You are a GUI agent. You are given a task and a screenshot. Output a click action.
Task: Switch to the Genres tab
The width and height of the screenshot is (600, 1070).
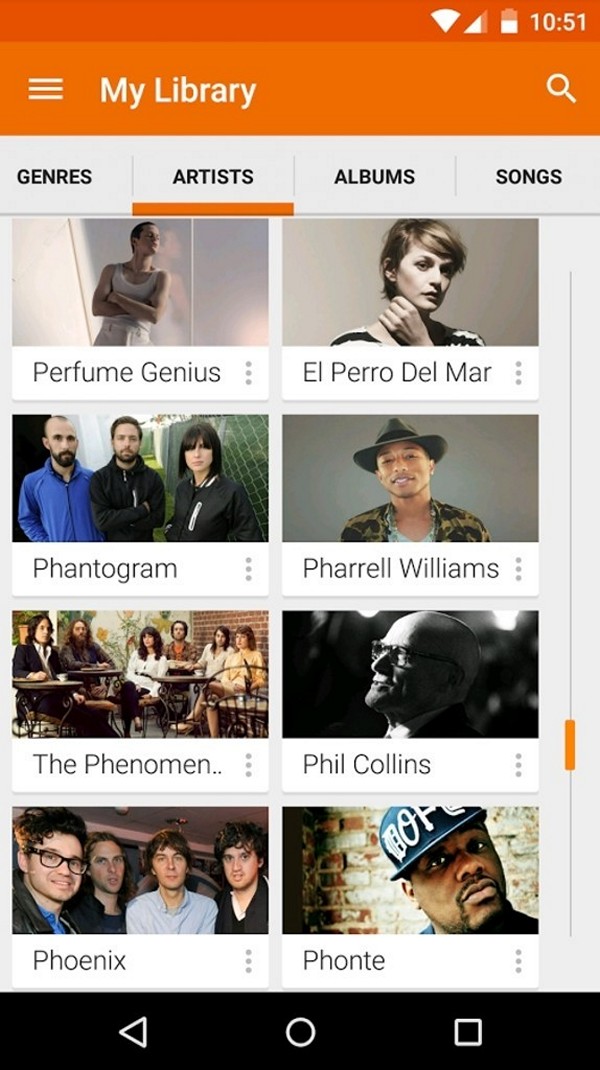[55, 177]
